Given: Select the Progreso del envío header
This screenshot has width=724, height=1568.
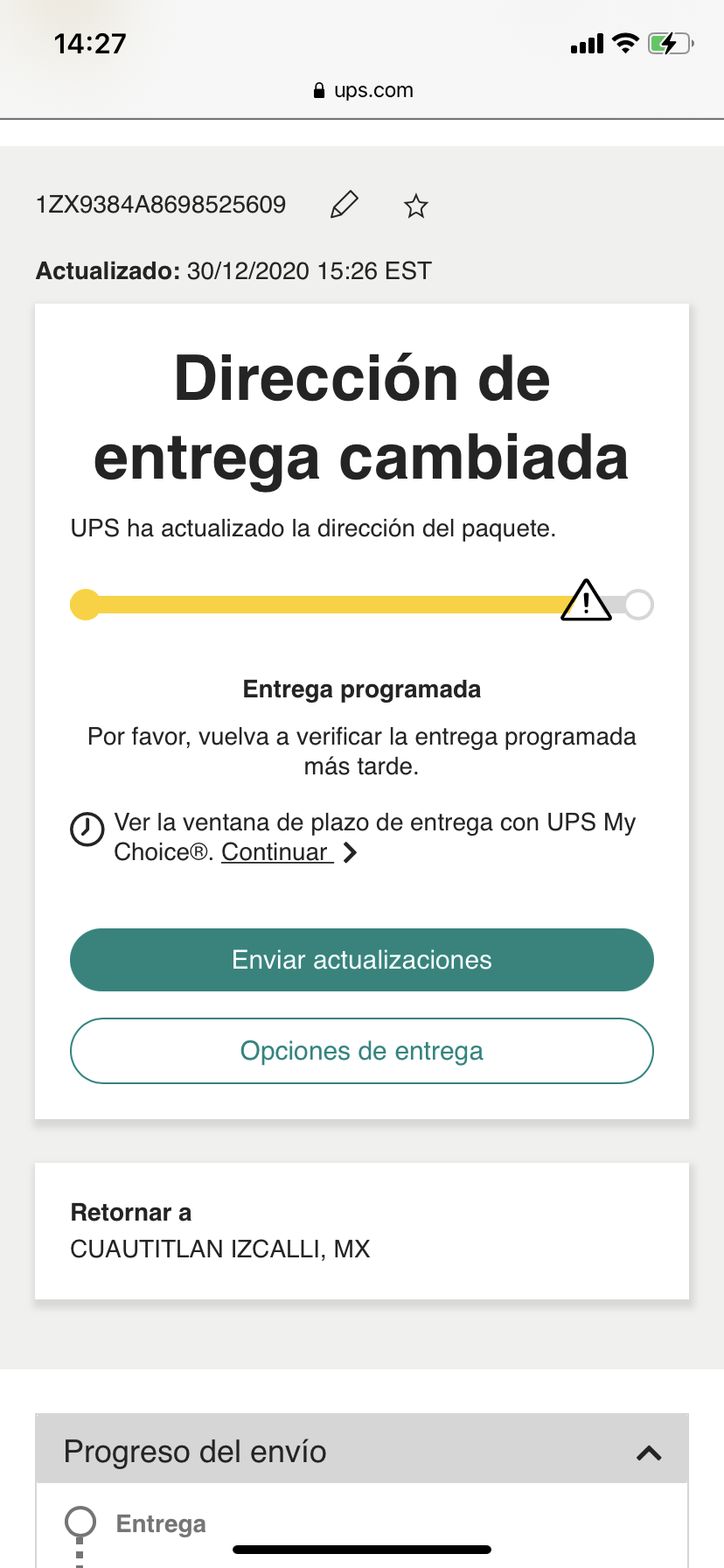Looking at the screenshot, I should [194, 1450].
